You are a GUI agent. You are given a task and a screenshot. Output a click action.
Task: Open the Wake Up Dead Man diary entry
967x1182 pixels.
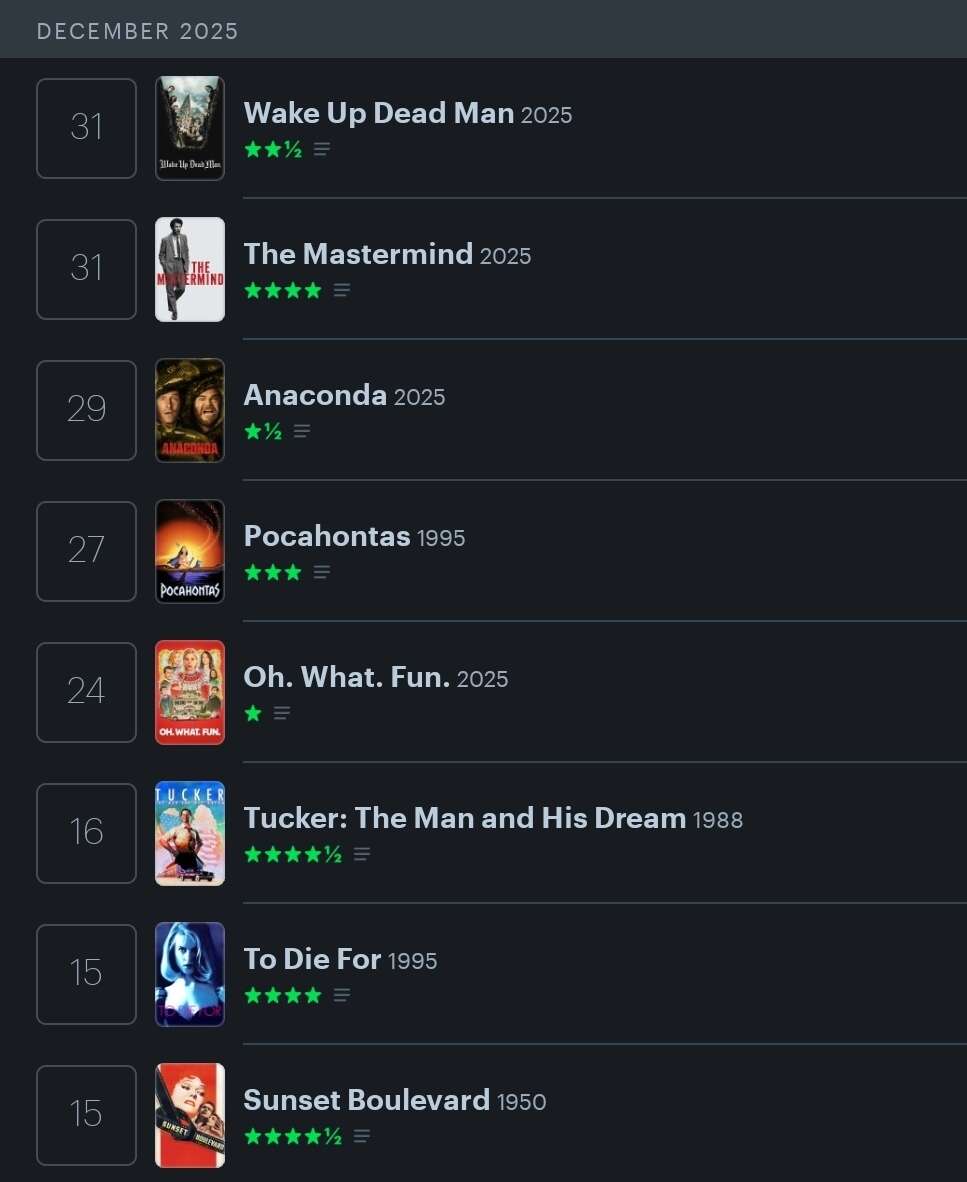(x=378, y=114)
